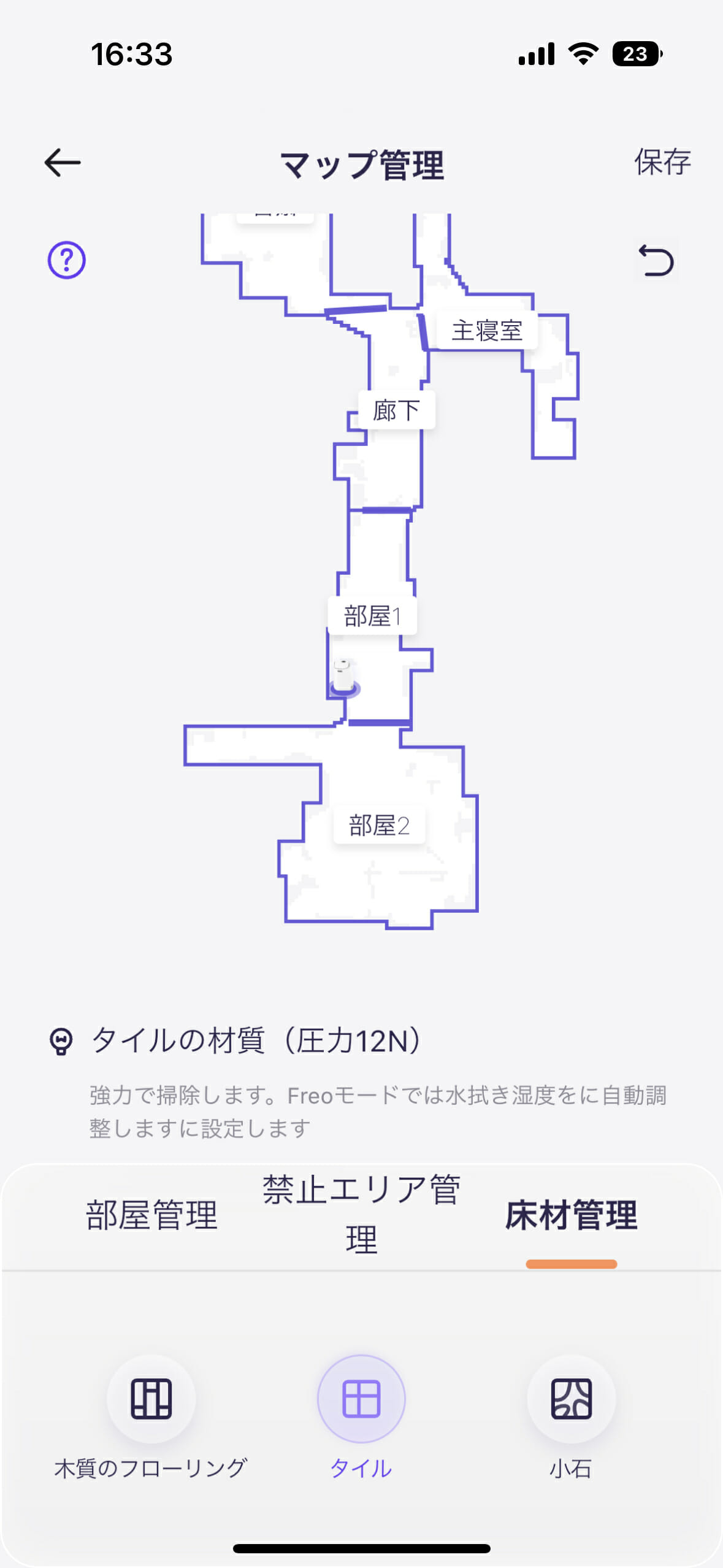Open the 禁止エリア管理 tab

tap(361, 1215)
